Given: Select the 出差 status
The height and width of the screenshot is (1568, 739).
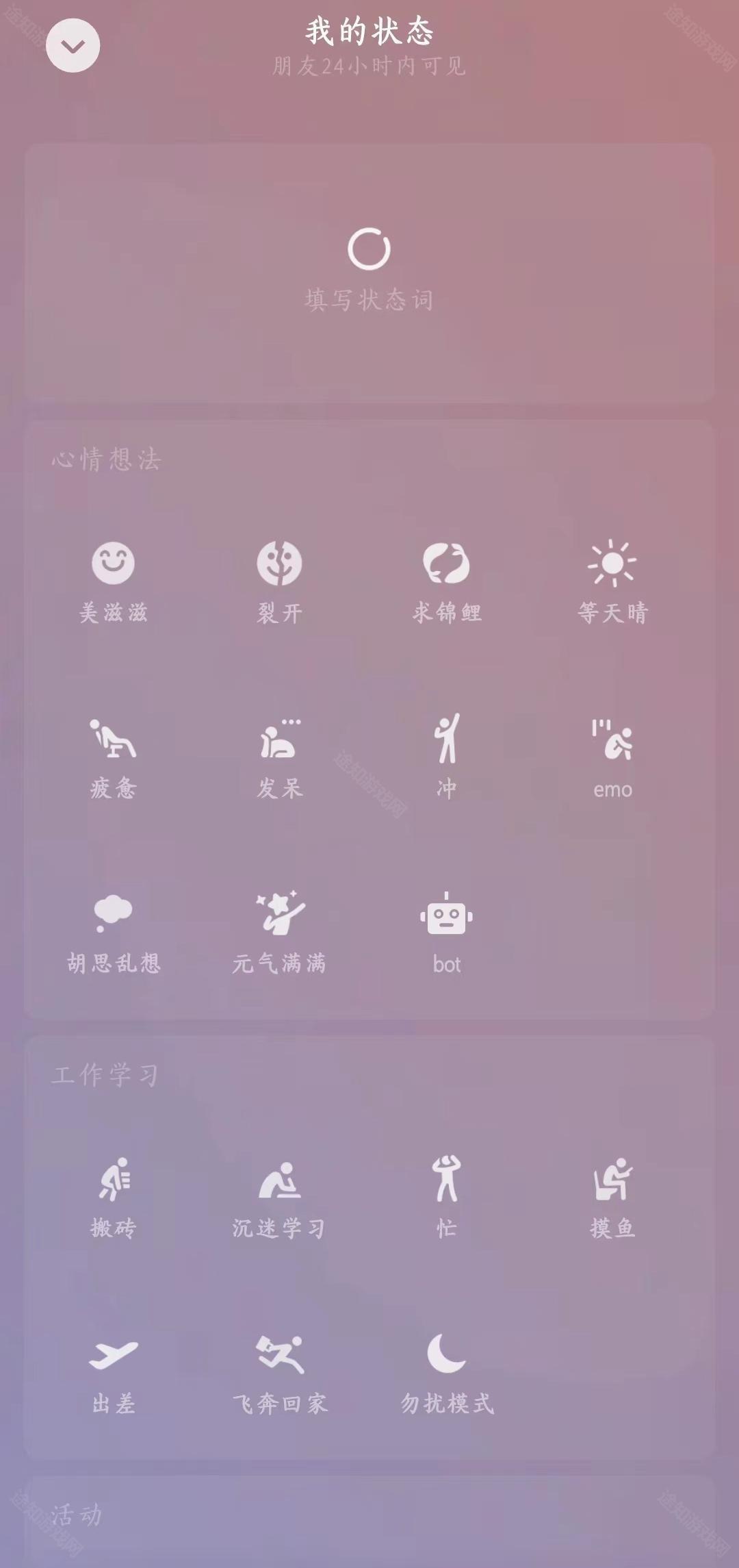Looking at the screenshot, I should pyautogui.click(x=114, y=1374).
